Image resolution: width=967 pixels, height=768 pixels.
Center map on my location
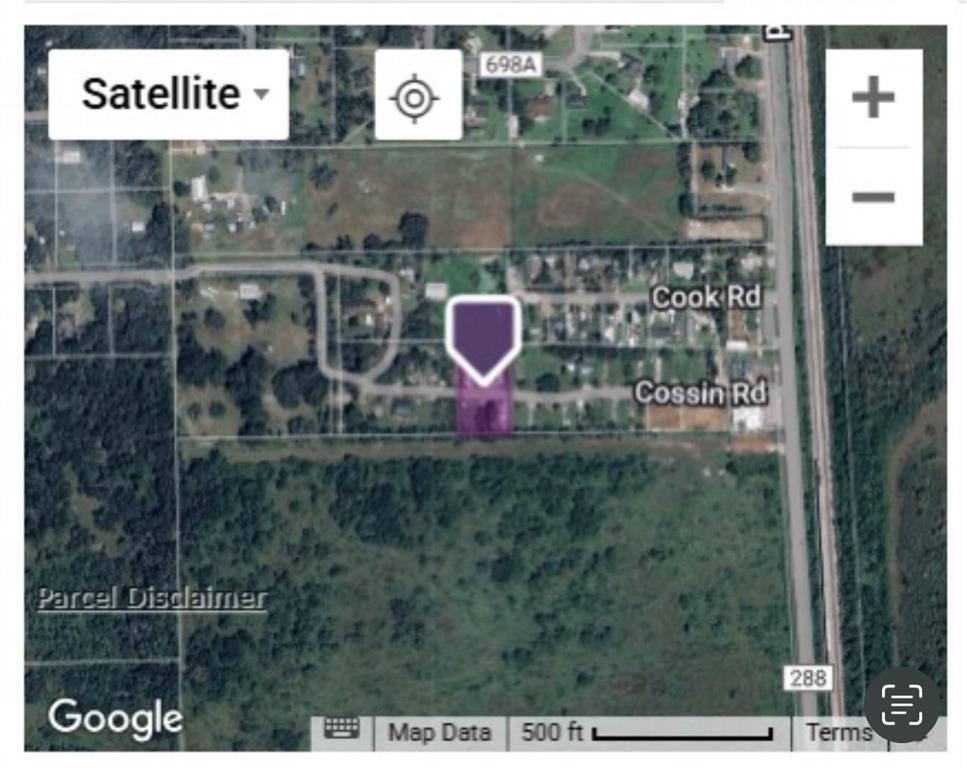(418, 96)
